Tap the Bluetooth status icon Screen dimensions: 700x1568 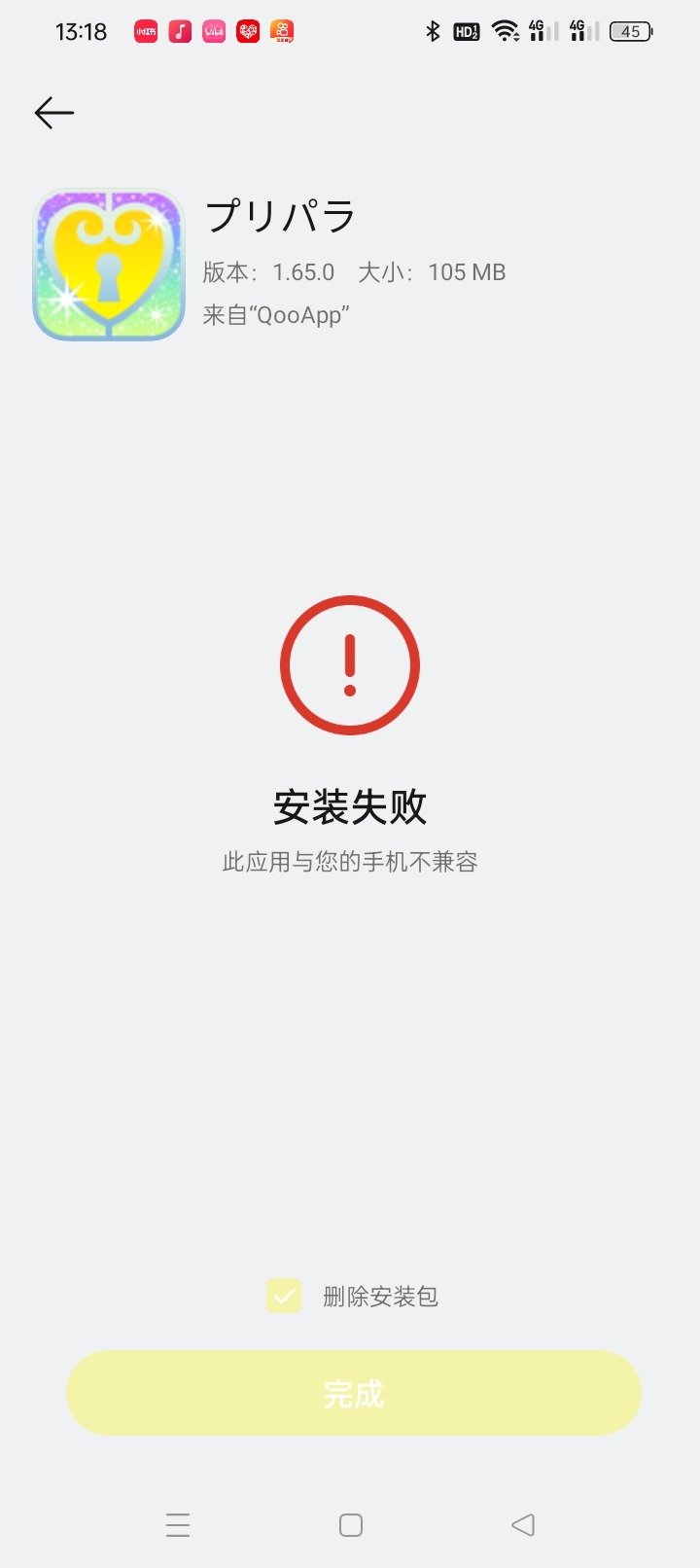[x=434, y=31]
